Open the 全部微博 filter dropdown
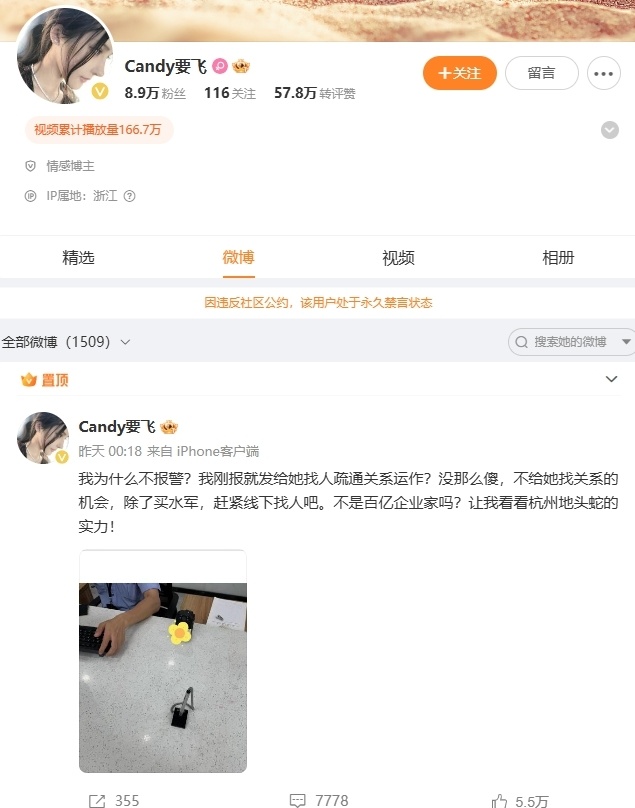Image resolution: width=635 pixels, height=808 pixels. coord(66,342)
